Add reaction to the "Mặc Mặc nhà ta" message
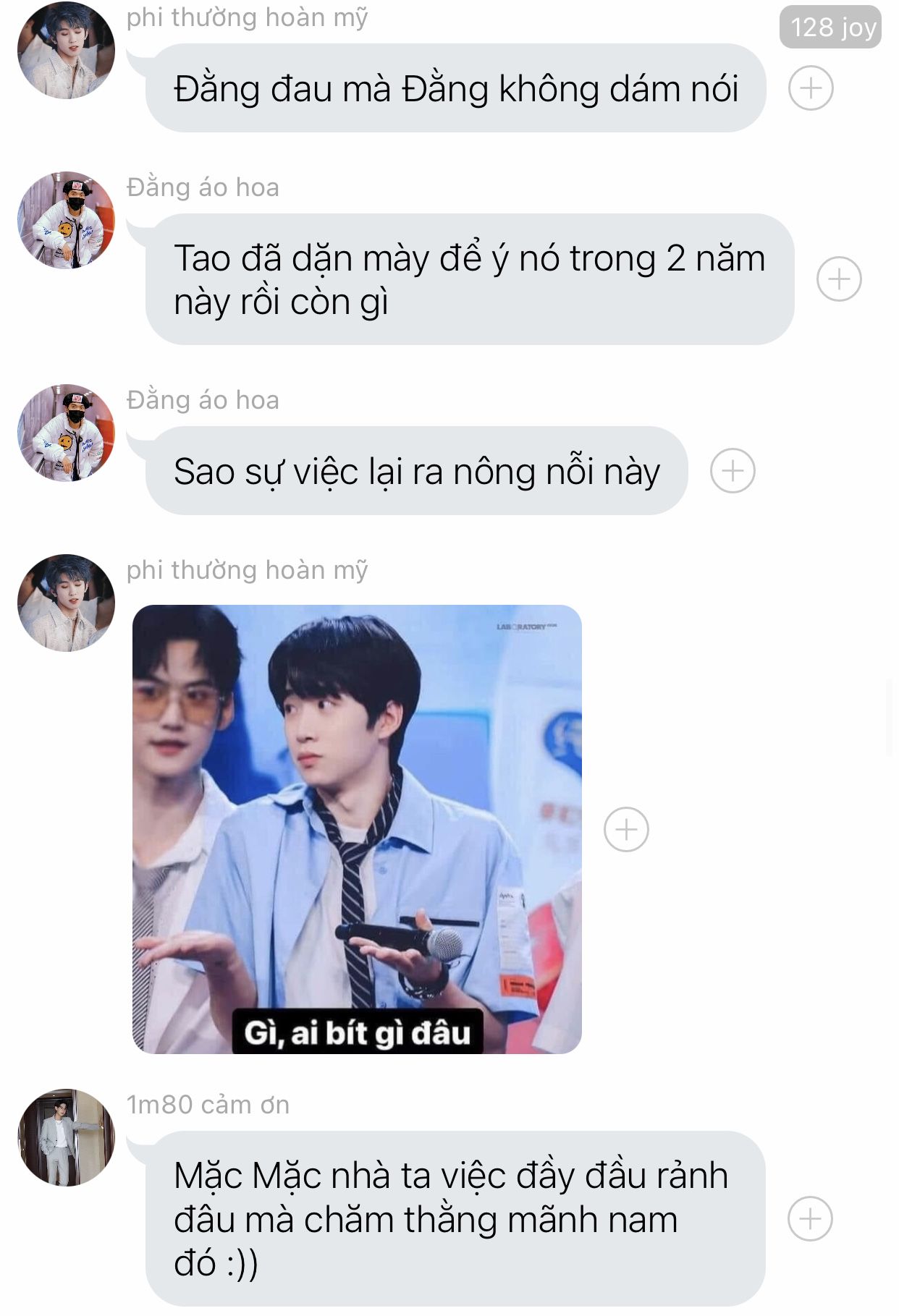 (x=809, y=1219)
